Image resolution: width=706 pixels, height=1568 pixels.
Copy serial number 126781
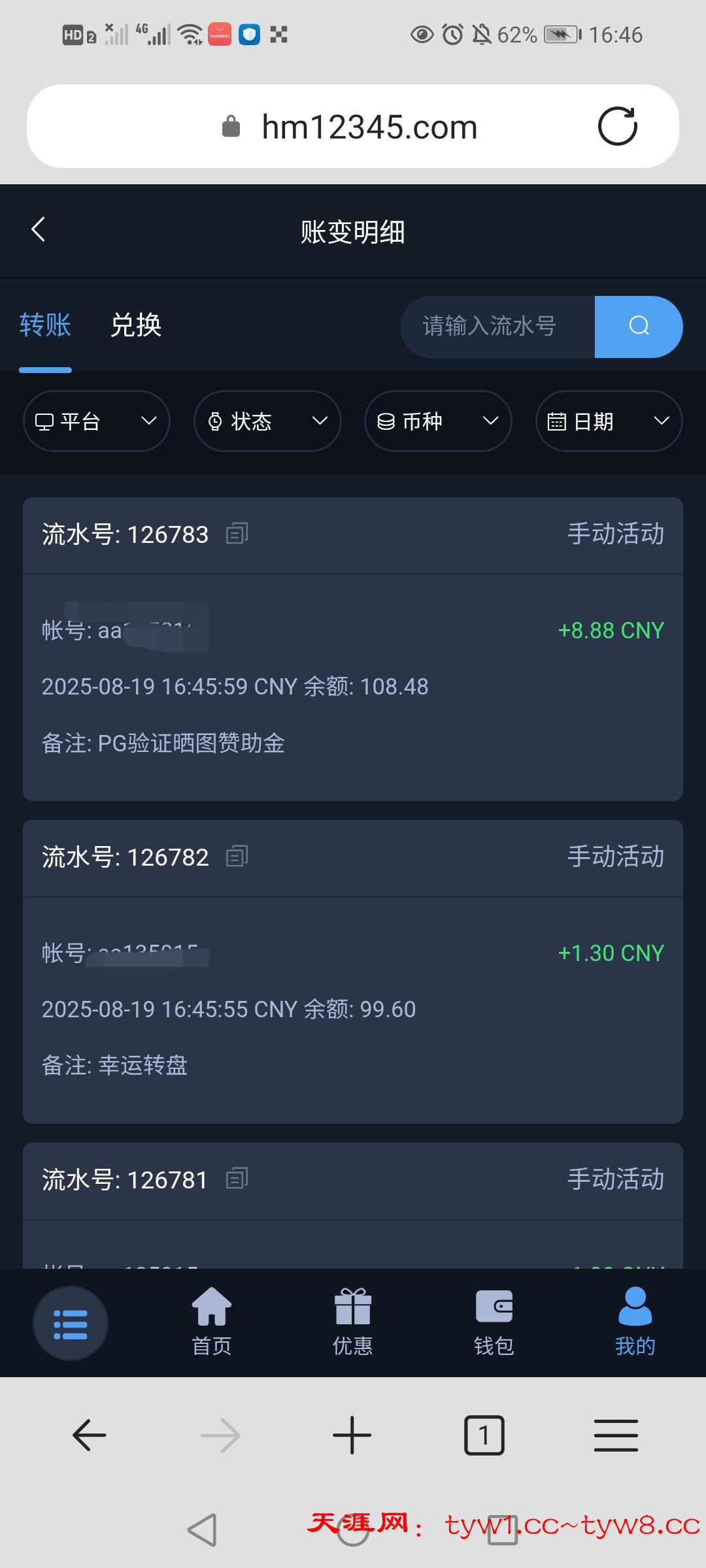click(x=237, y=1179)
